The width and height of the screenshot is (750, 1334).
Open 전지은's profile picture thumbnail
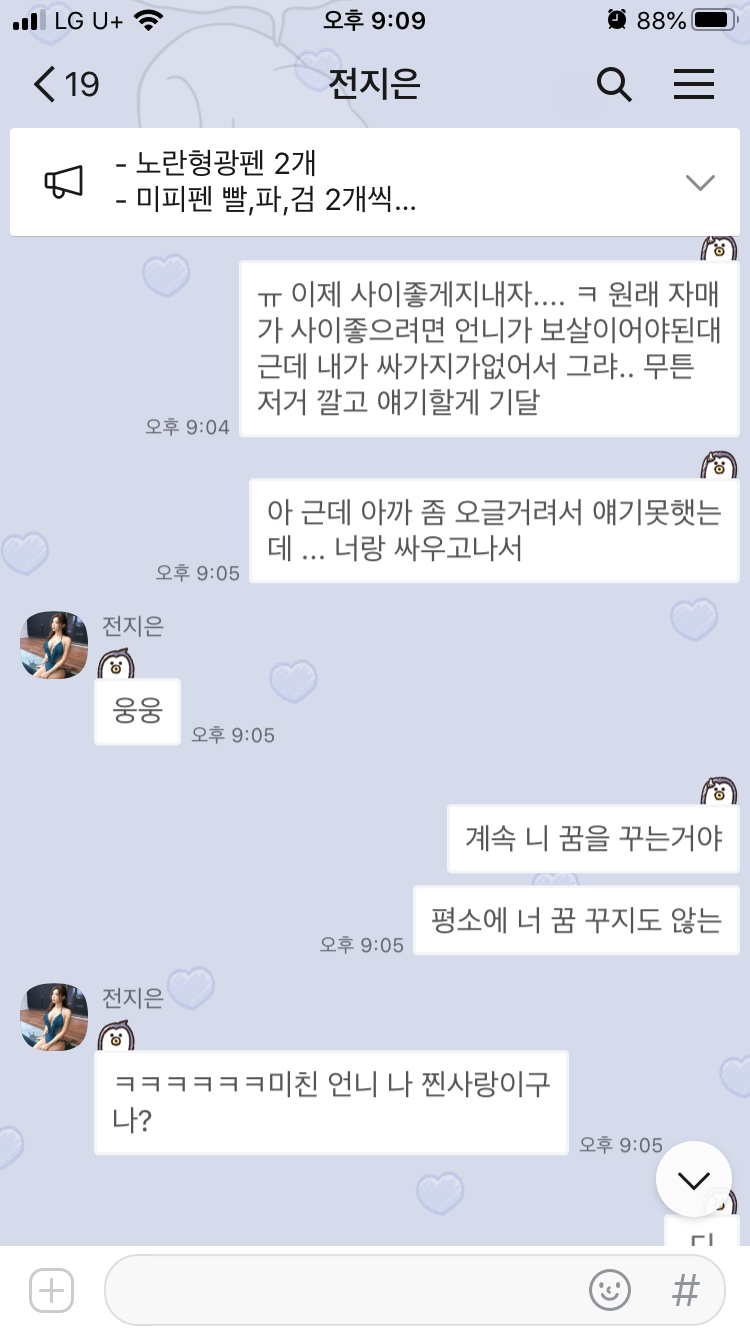tap(53, 645)
